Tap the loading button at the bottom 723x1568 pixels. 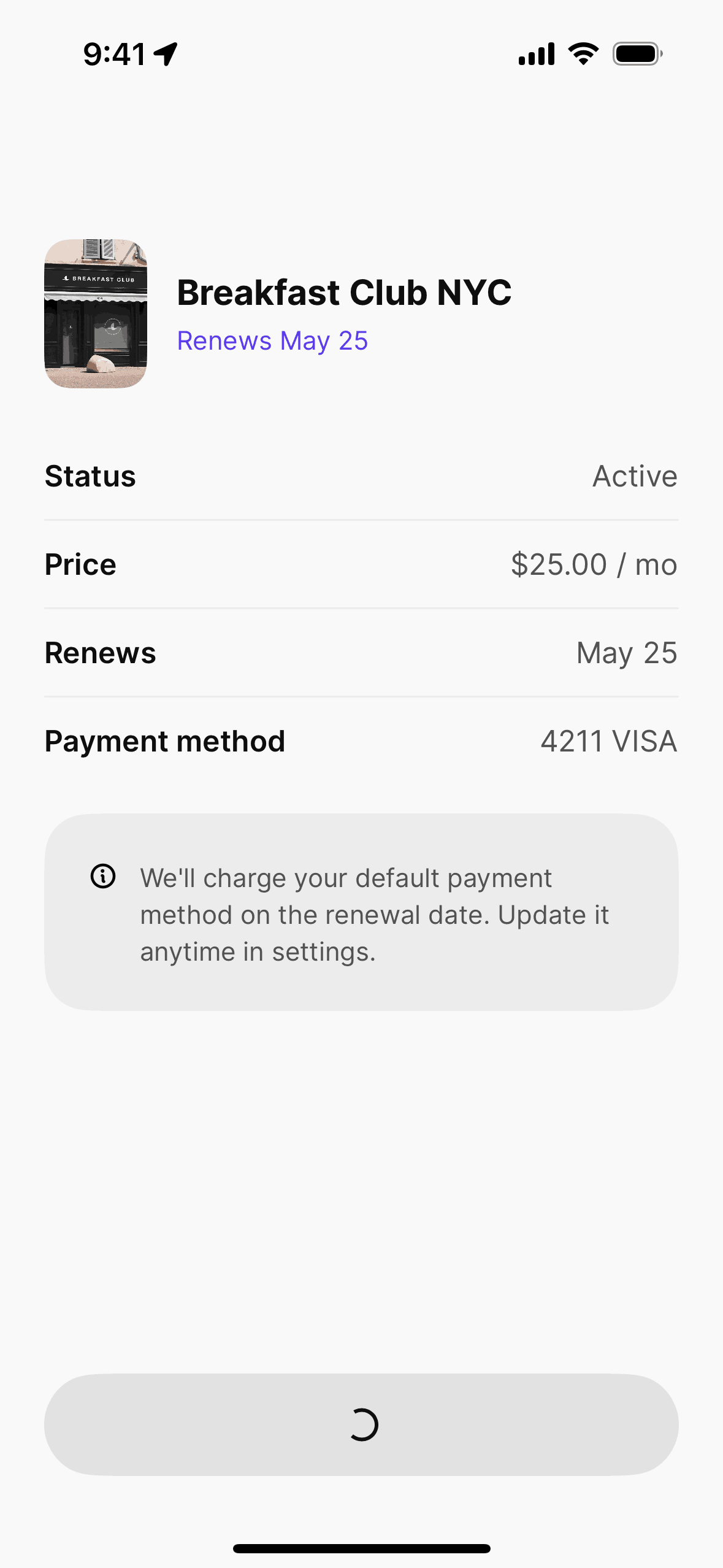tap(361, 1424)
